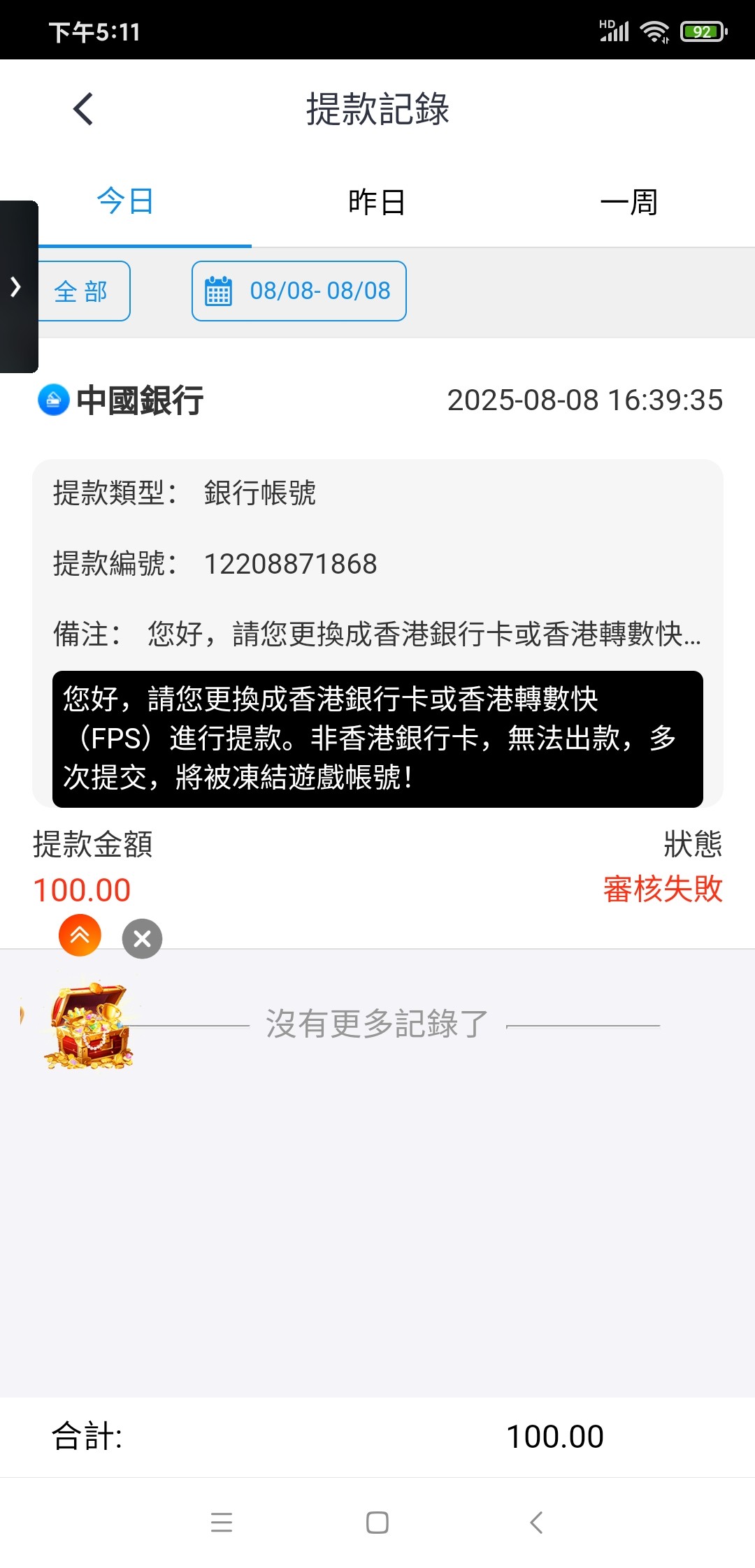The width and height of the screenshot is (755, 1568).
Task: Open the 全部 filter dropdown
Action: point(83,291)
